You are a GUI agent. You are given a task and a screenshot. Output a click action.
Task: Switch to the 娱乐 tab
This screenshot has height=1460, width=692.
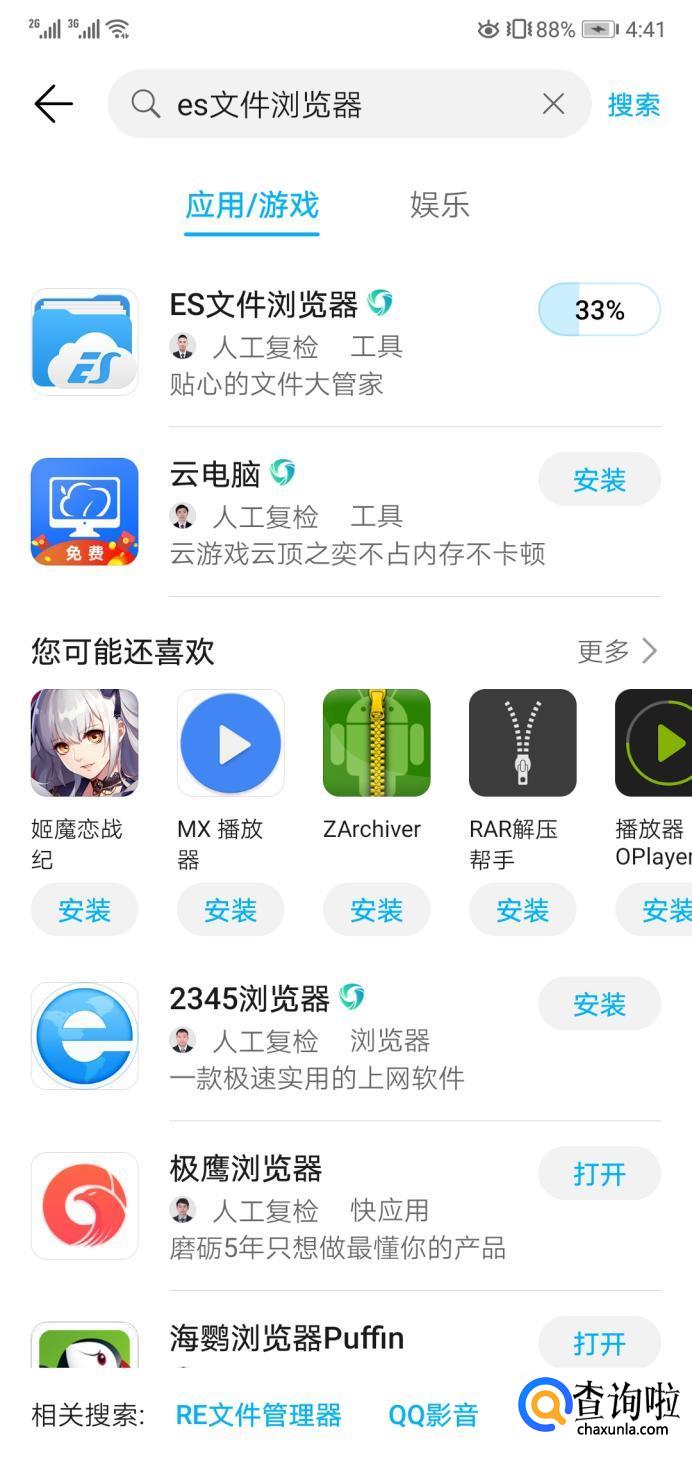[439, 205]
